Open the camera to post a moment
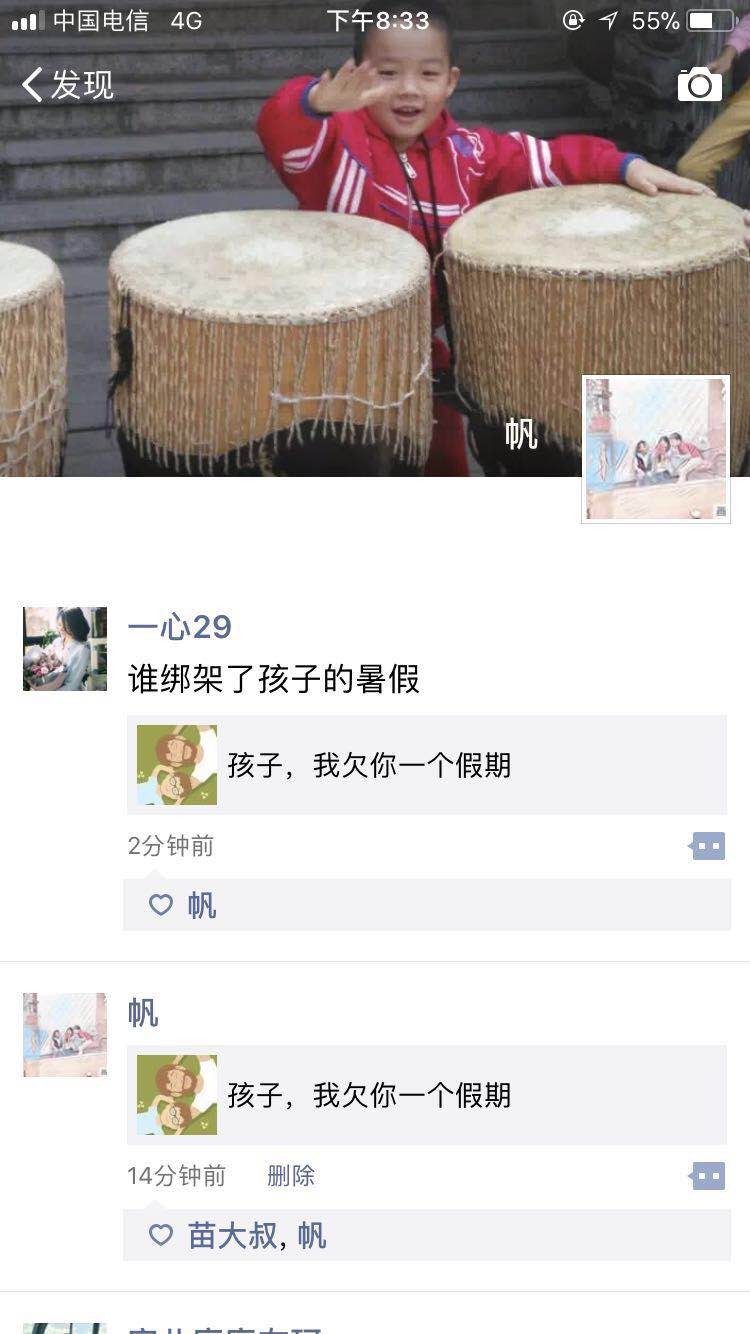The height and width of the screenshot is (1334, 750). click(x=699, y=85)
